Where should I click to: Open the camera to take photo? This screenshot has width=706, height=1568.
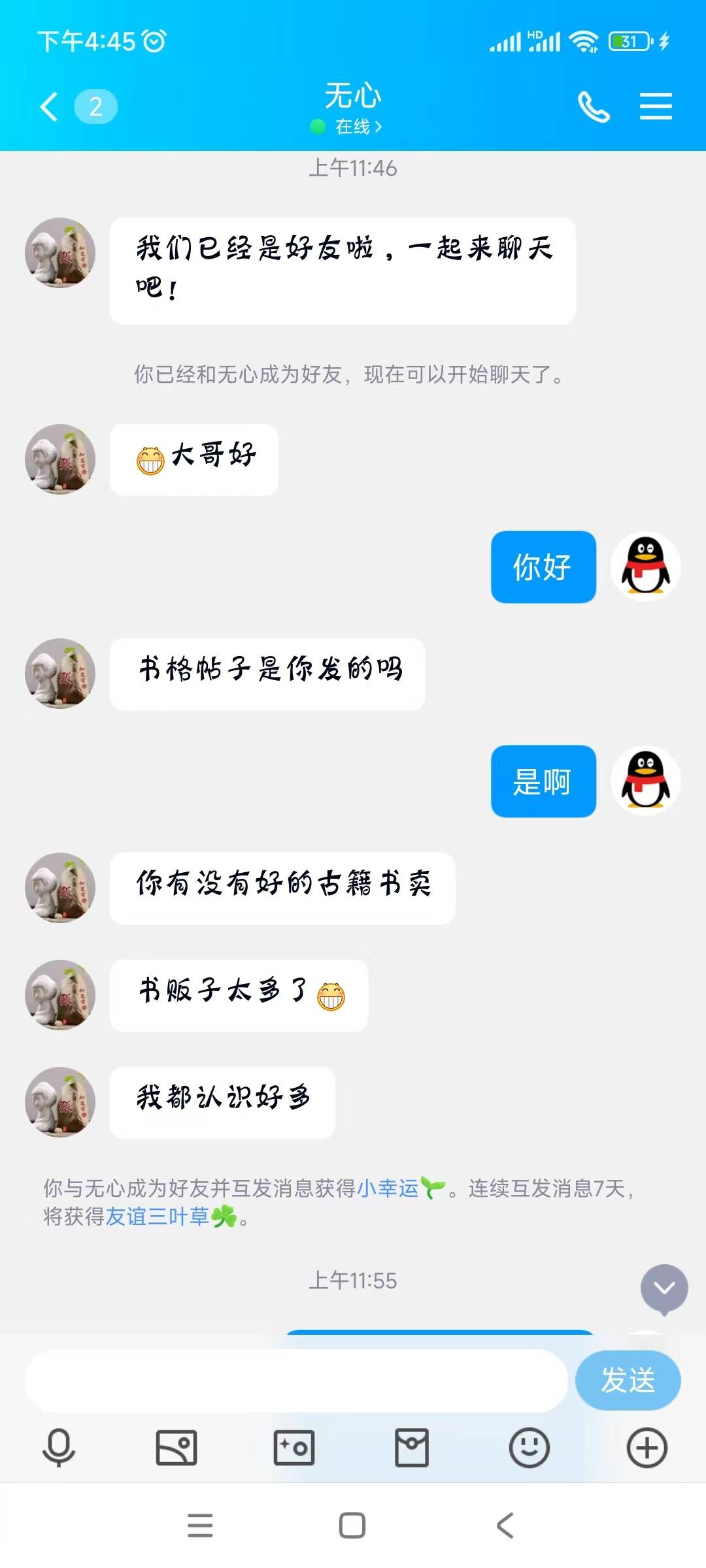coord(294,1448)
